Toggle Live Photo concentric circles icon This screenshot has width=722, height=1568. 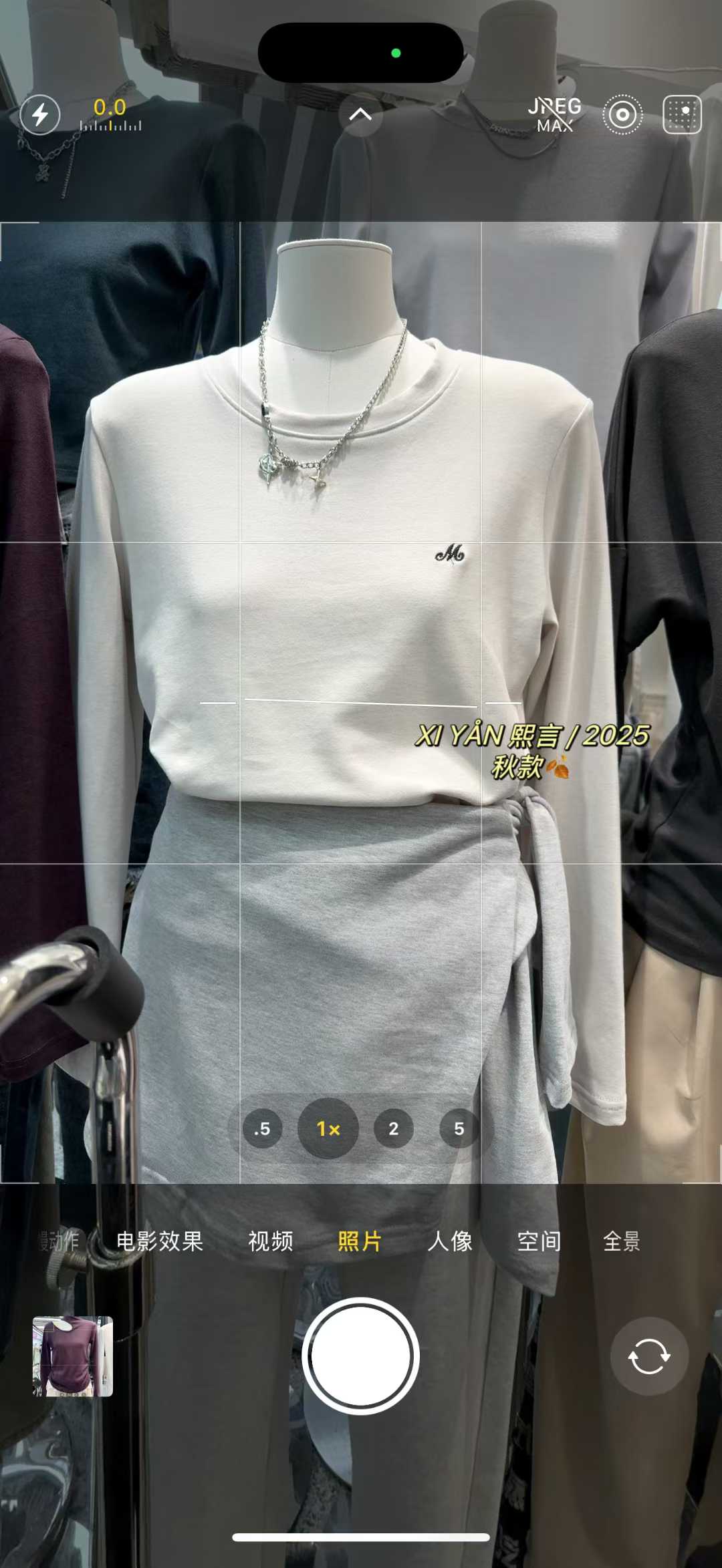[x=622, y=115]
